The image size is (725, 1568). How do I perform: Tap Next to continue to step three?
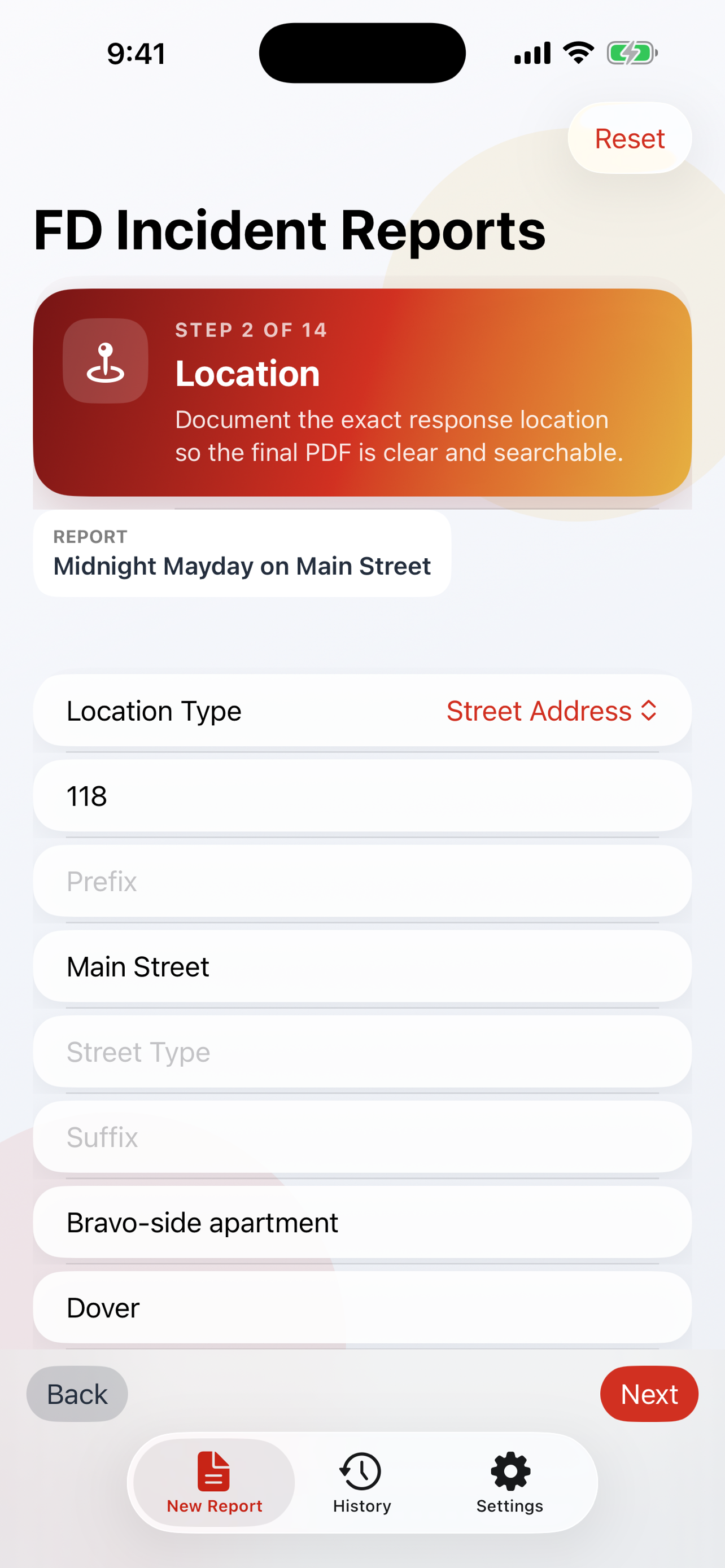click(x=649, y=1394)
